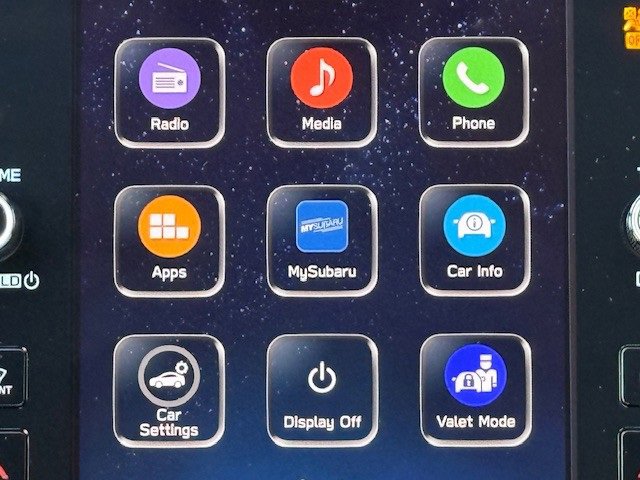Launch the MySubaru app
The width and height of the screenshot is (640, 480).
pyautogui.click(x=321, y=240)
